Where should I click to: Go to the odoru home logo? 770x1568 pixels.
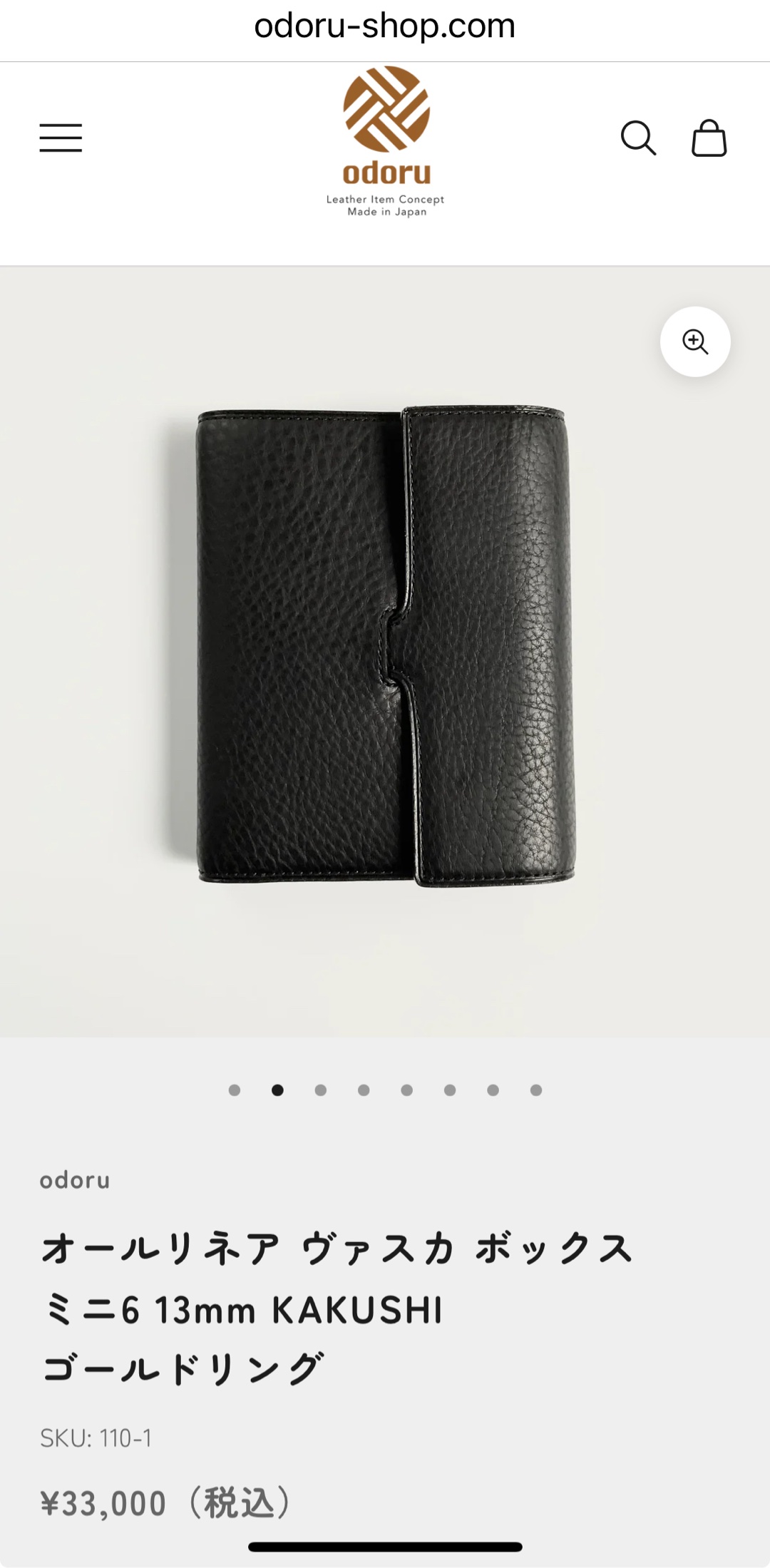[386, 143]
